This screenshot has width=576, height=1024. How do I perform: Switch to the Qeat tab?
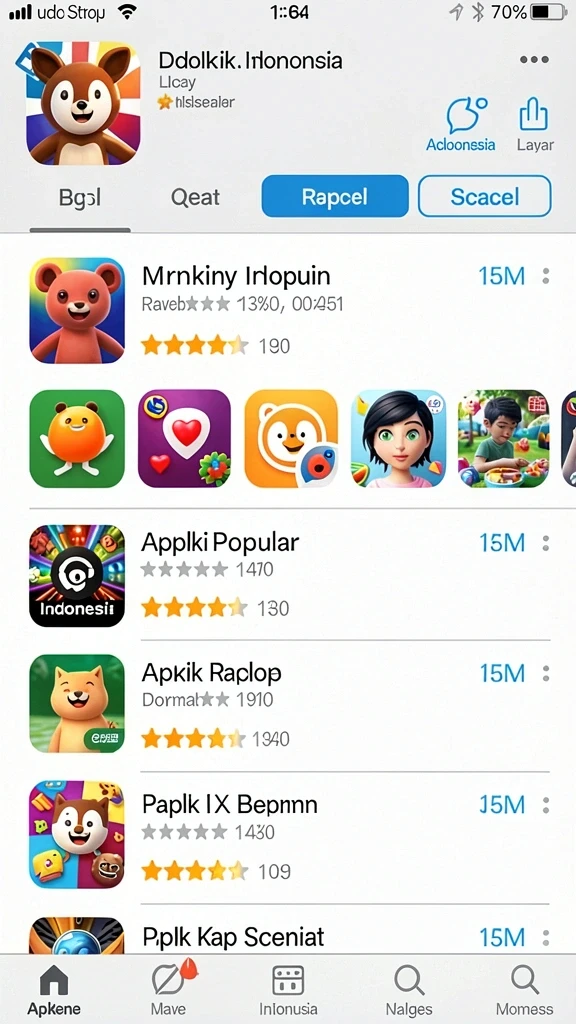tap(195, 197)
